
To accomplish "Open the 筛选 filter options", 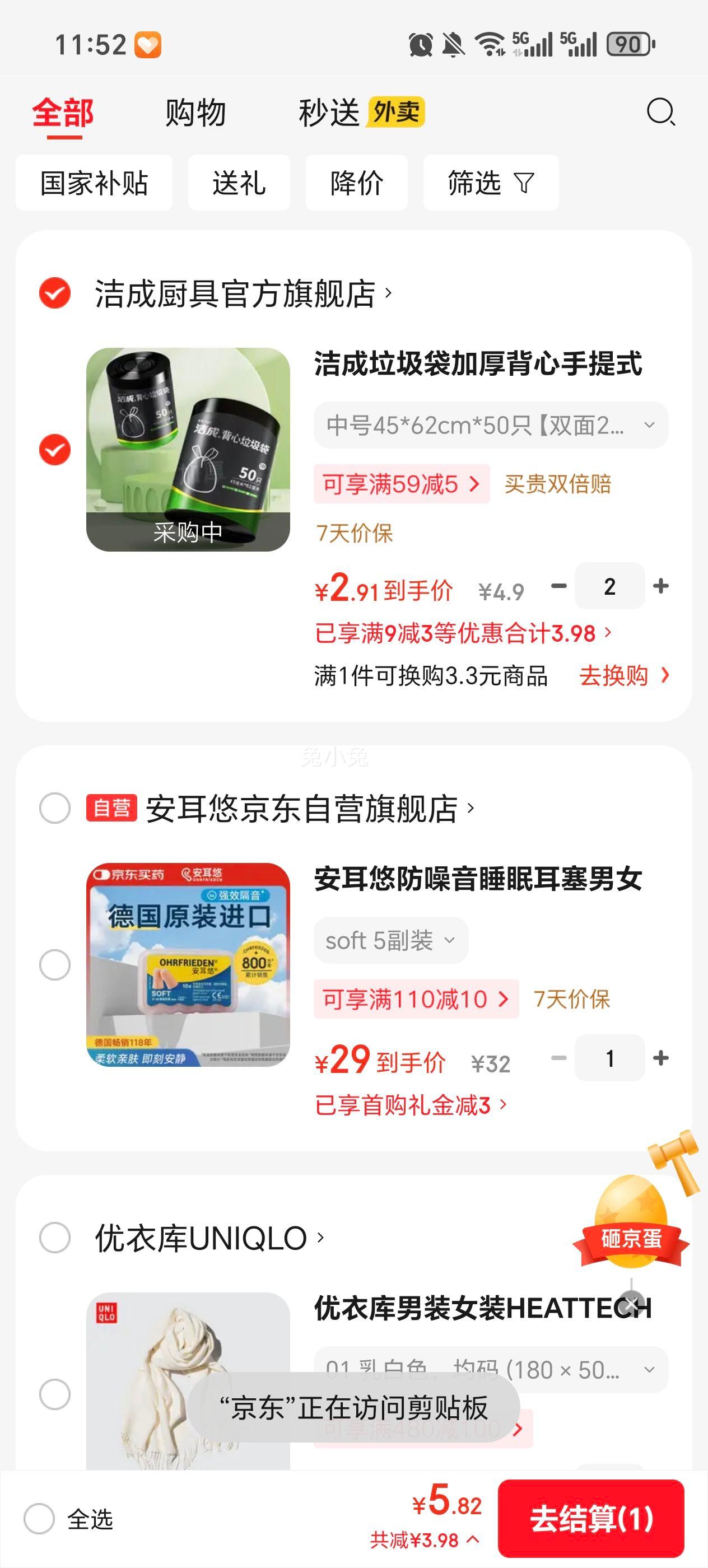I will (491, 183).
